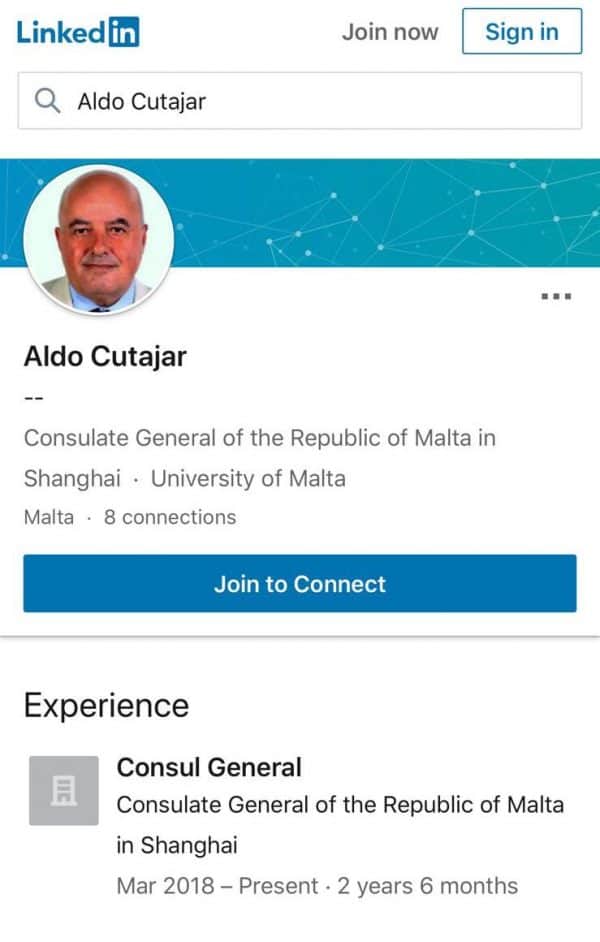Image resolution: width=600 pixels, height=942 pixels.
Task: Open the Consul General experience entry
Action: coord(209,768)
